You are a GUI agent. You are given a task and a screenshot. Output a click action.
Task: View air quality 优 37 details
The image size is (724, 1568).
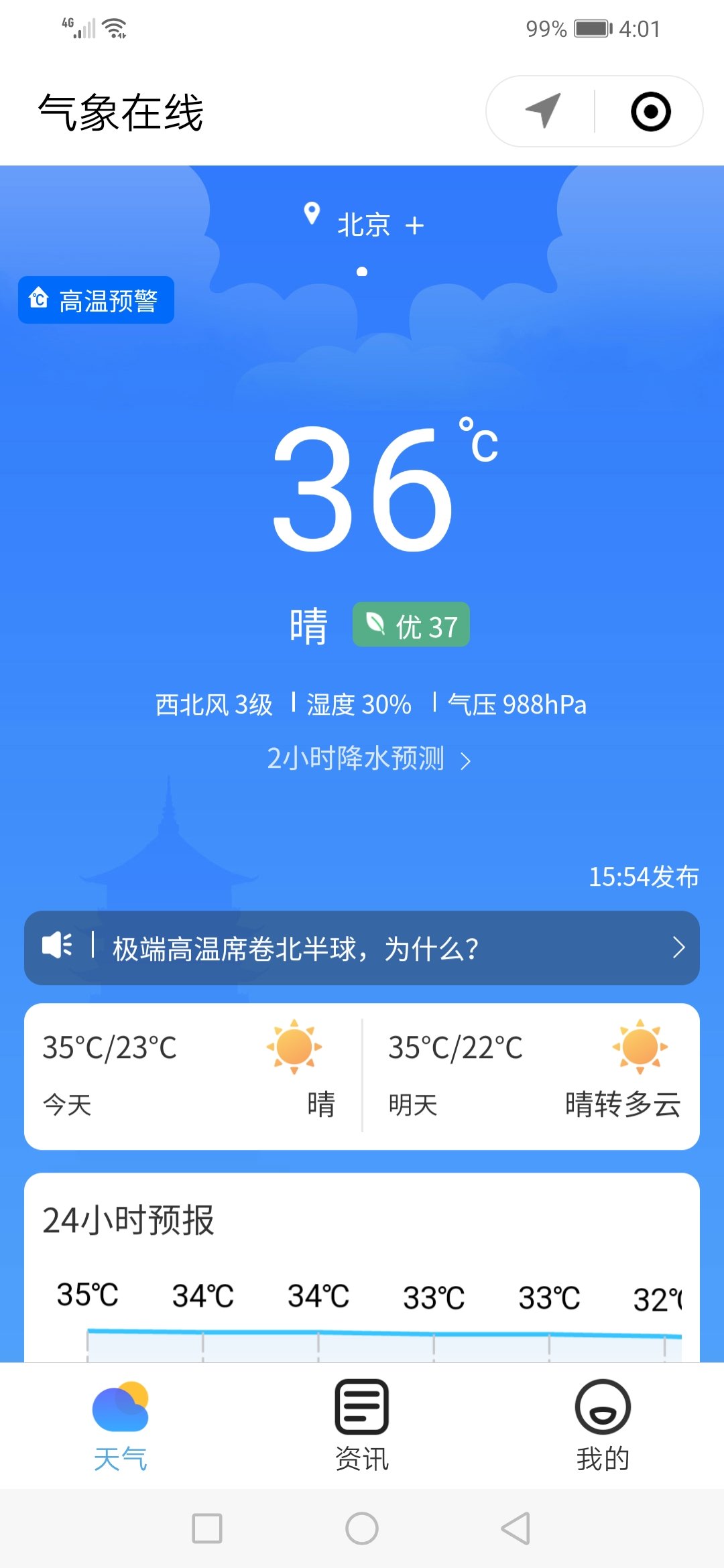(x=411, y=625)
